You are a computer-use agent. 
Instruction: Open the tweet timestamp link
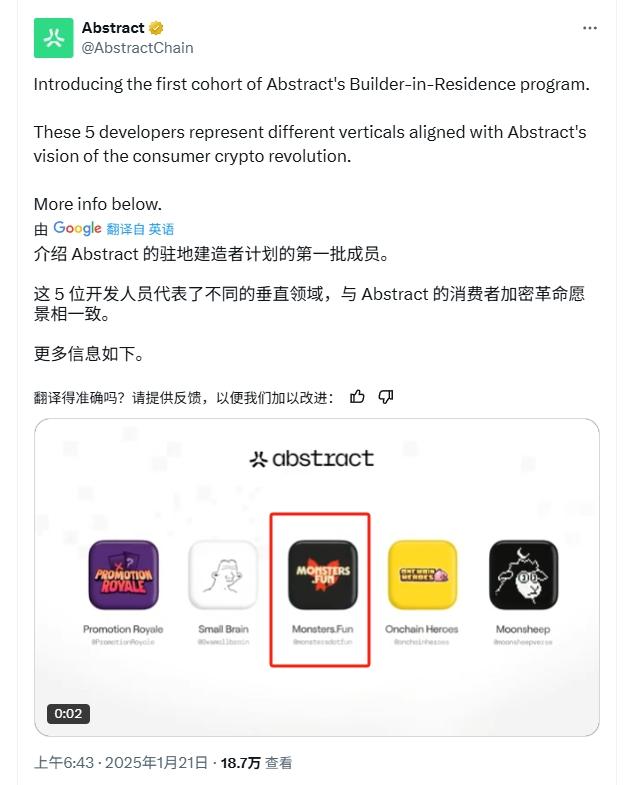tap(122, 763)
